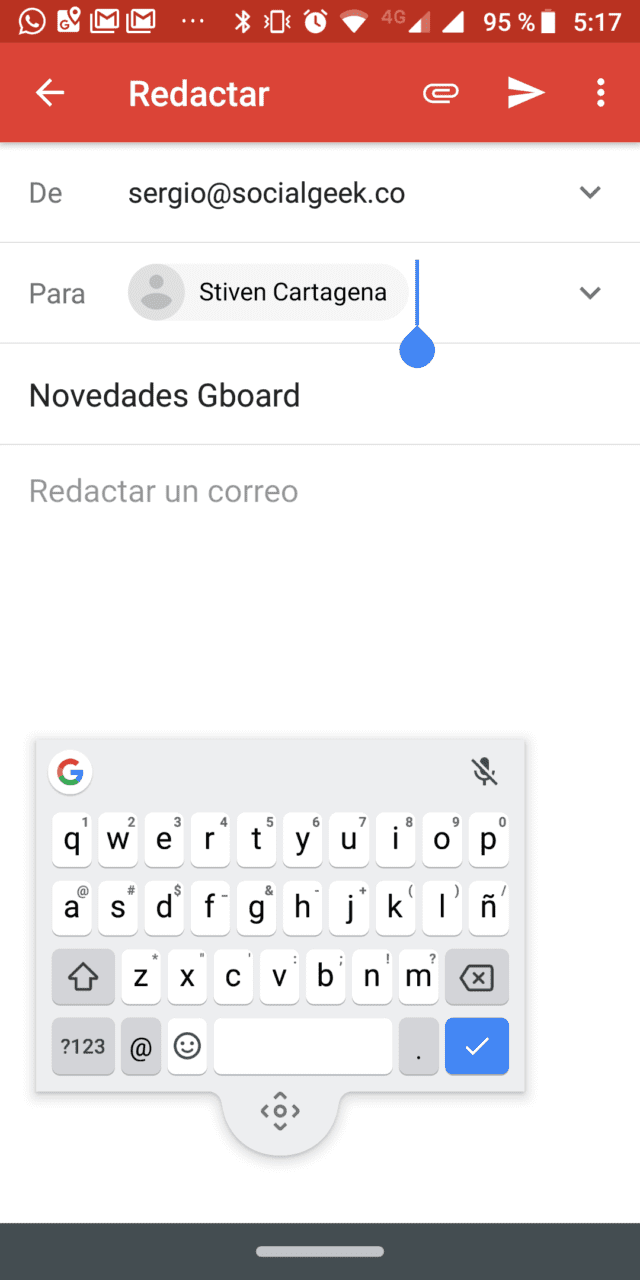The image size is (640, 1280).
Task: Expand the Para recipients chevron
Action: coord(590,293)
